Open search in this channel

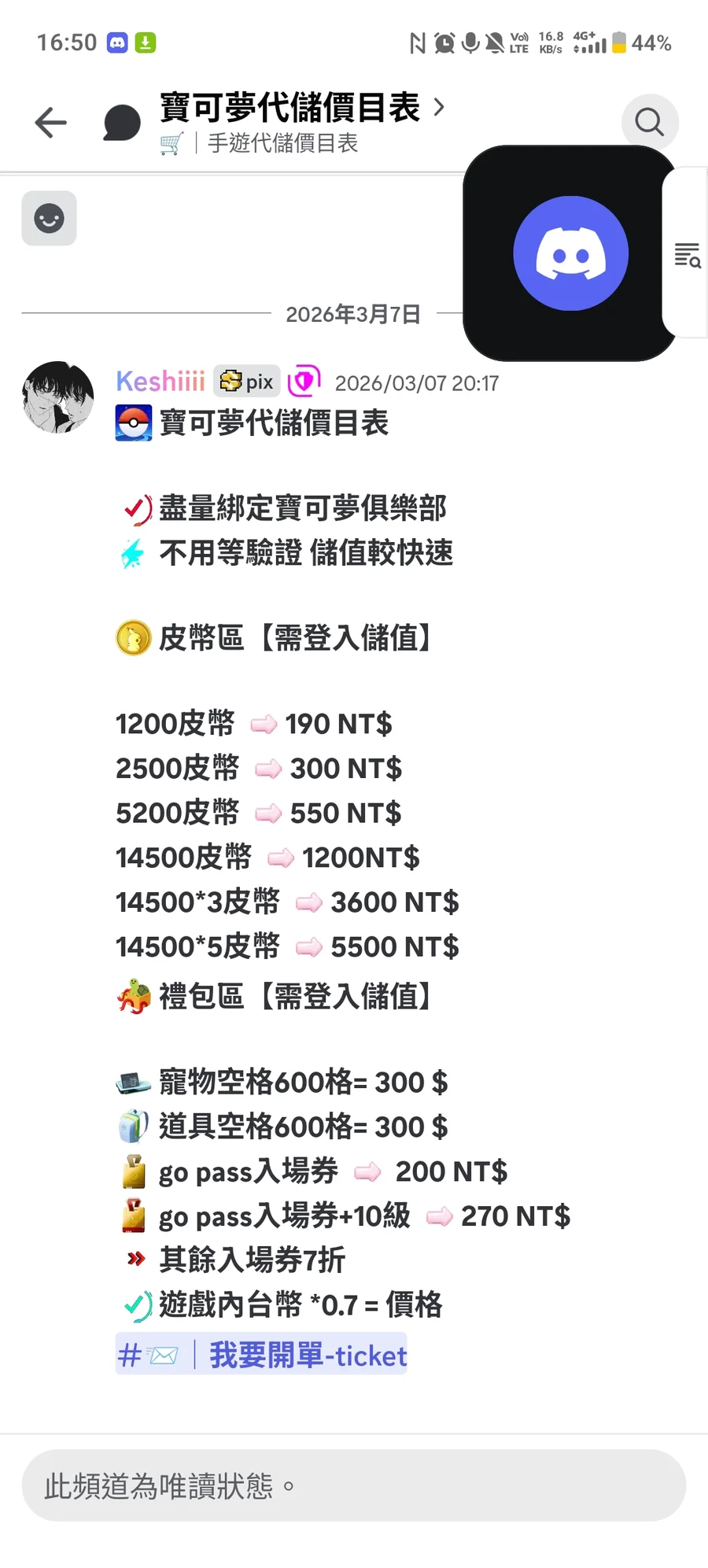click(x=649, y=122)
